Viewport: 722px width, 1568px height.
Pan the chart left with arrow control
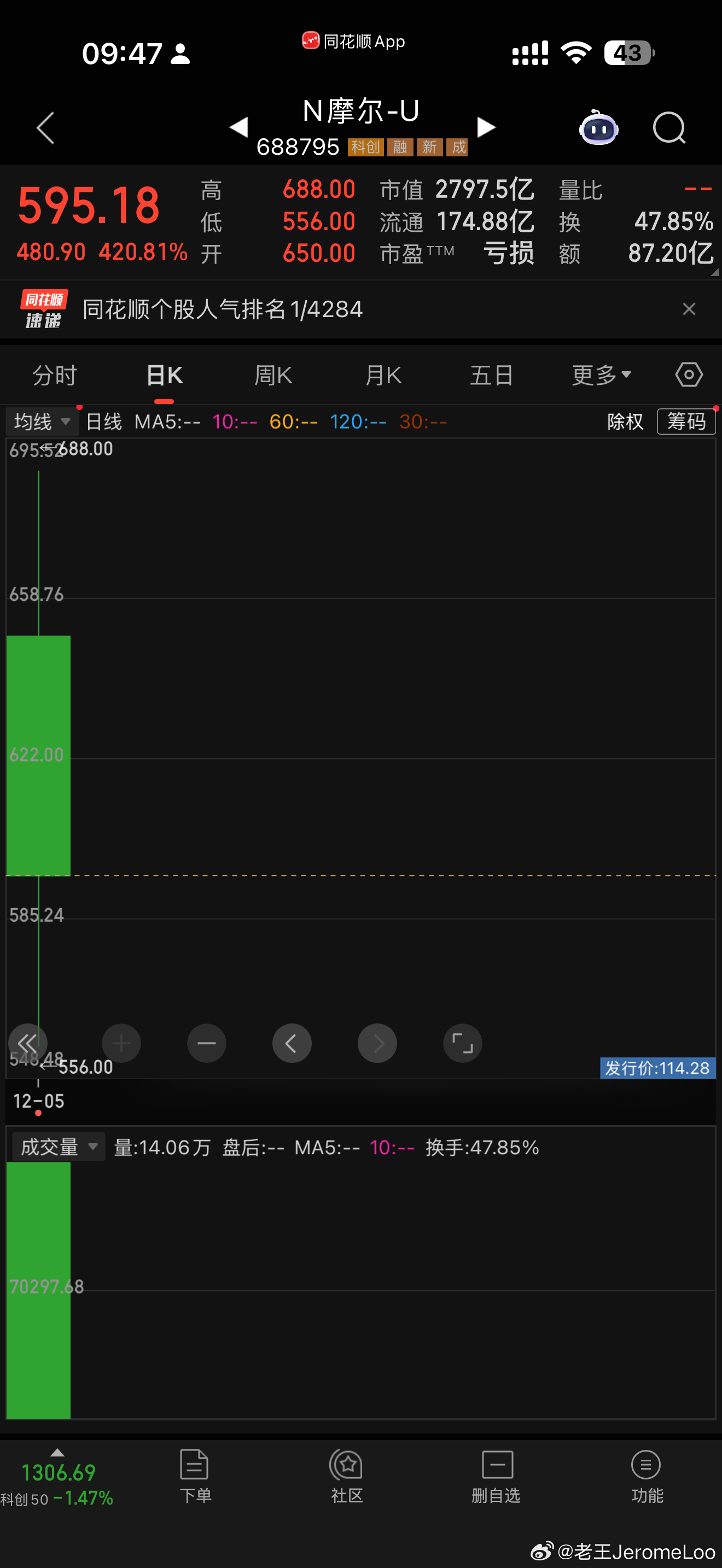(292, 1043)
